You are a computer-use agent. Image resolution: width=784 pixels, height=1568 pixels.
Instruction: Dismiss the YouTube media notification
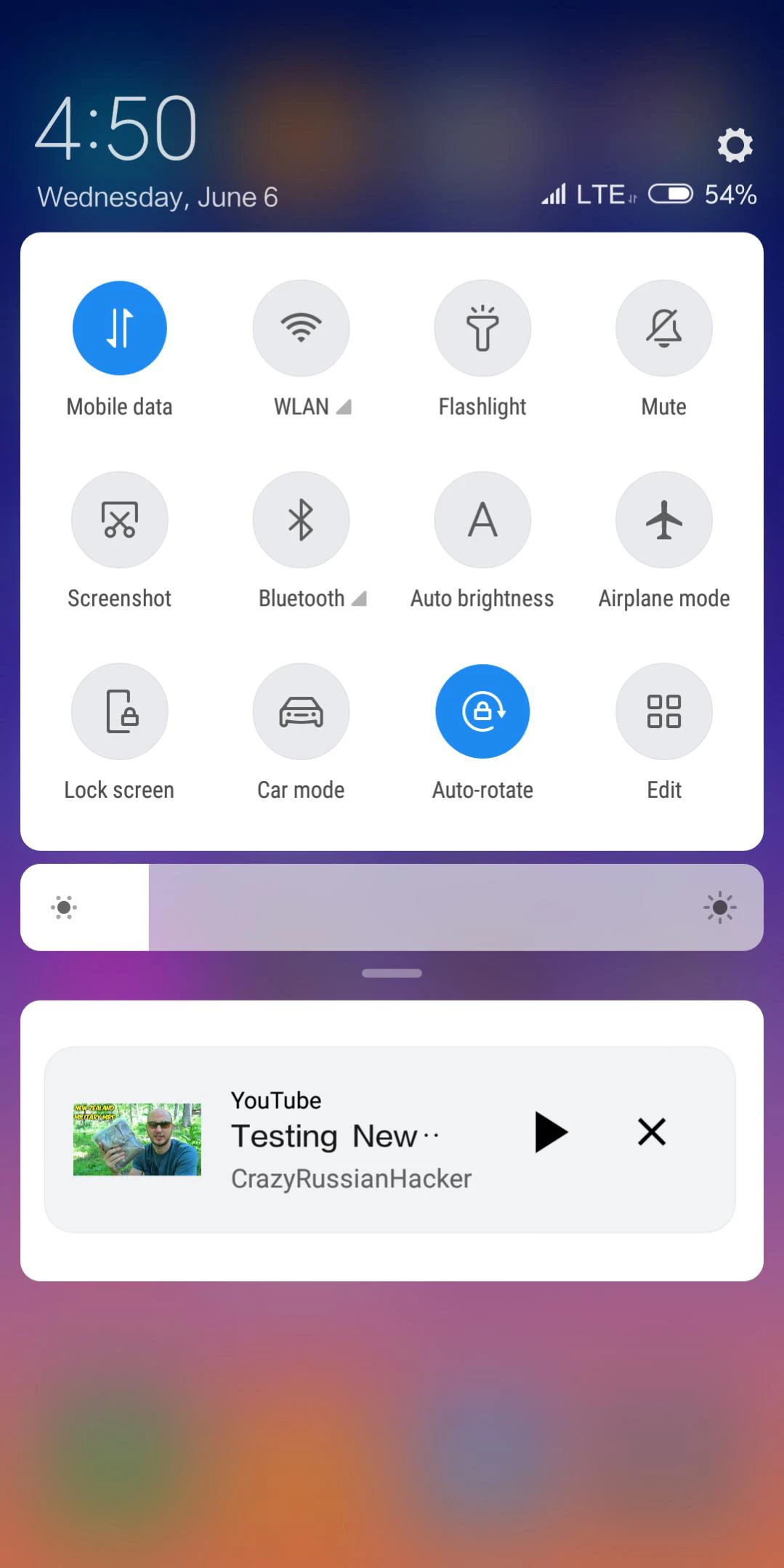(x=652, y=1132)
